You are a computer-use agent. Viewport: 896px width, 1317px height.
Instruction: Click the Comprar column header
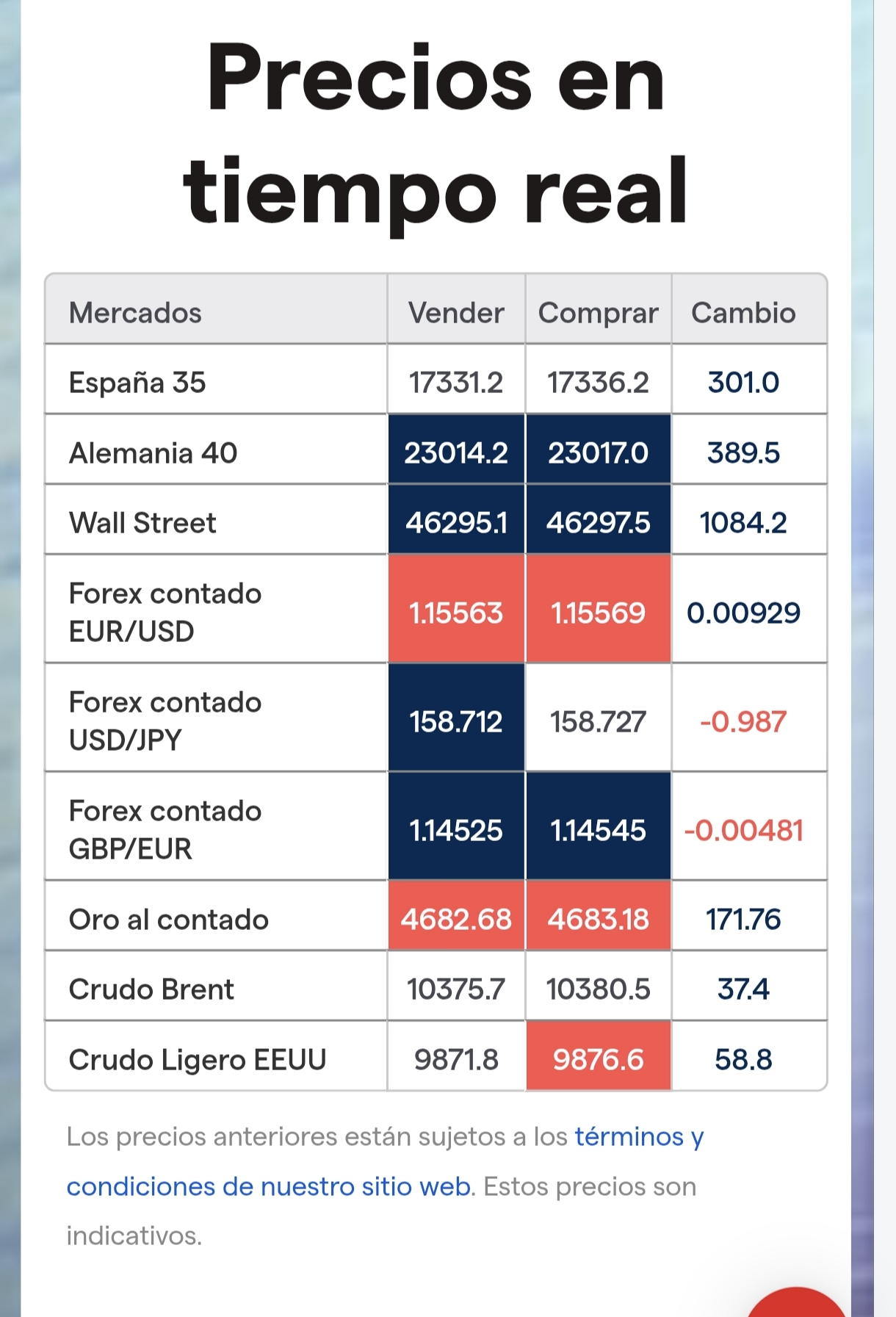(x=597, y=312)
